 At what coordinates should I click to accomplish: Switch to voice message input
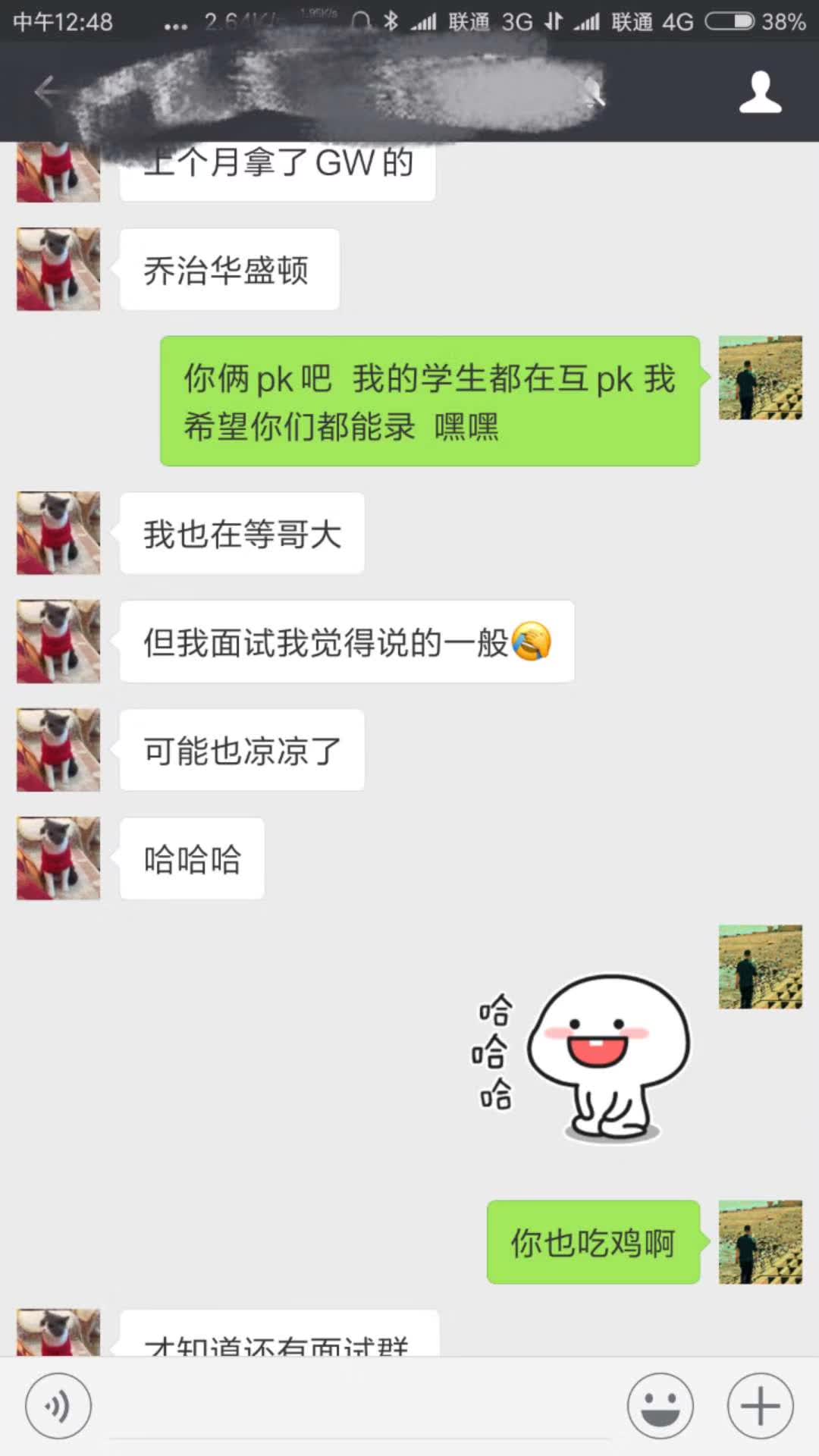coord(58,1406)
